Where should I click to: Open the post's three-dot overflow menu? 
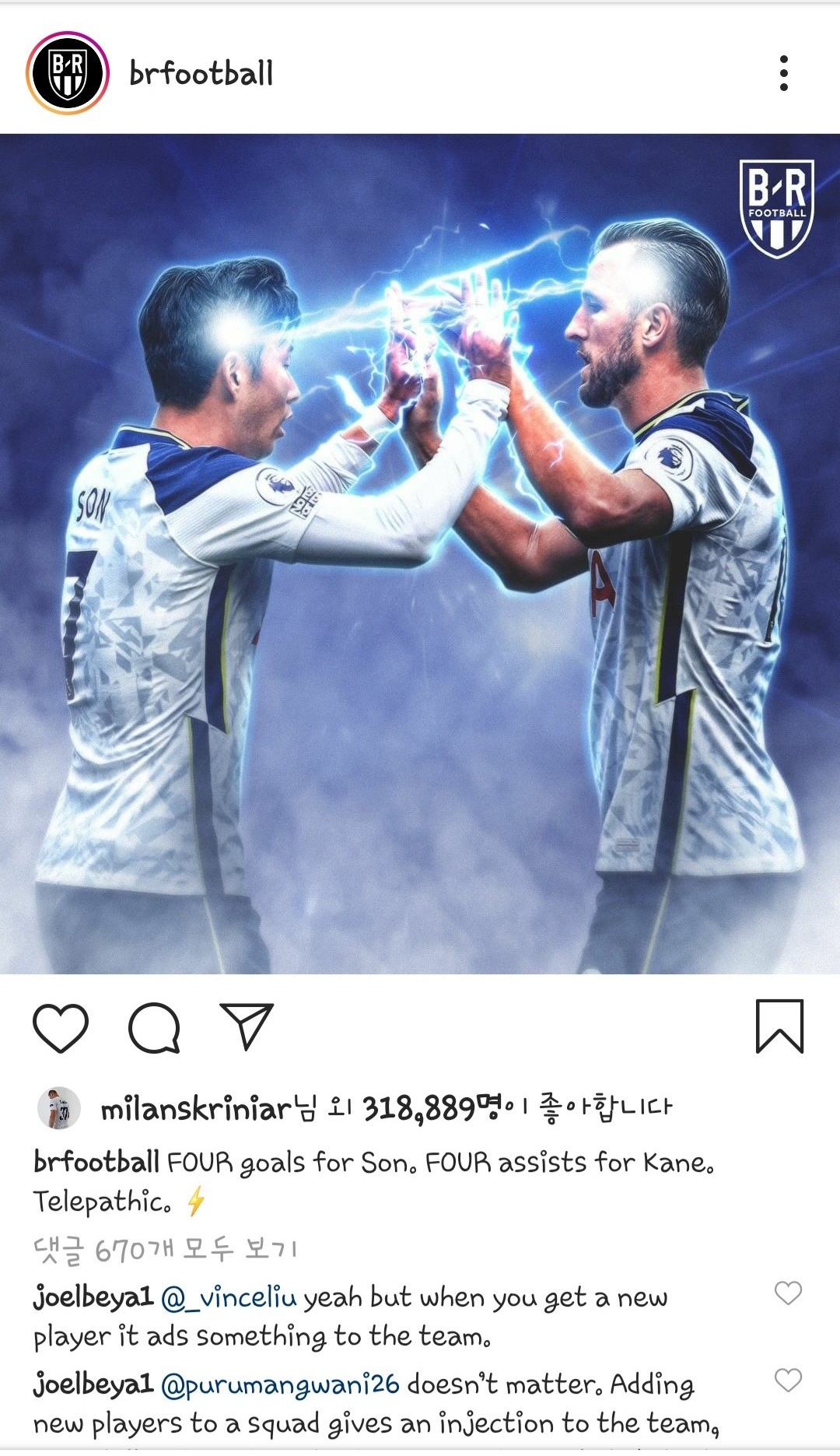[x=783, y=73]
